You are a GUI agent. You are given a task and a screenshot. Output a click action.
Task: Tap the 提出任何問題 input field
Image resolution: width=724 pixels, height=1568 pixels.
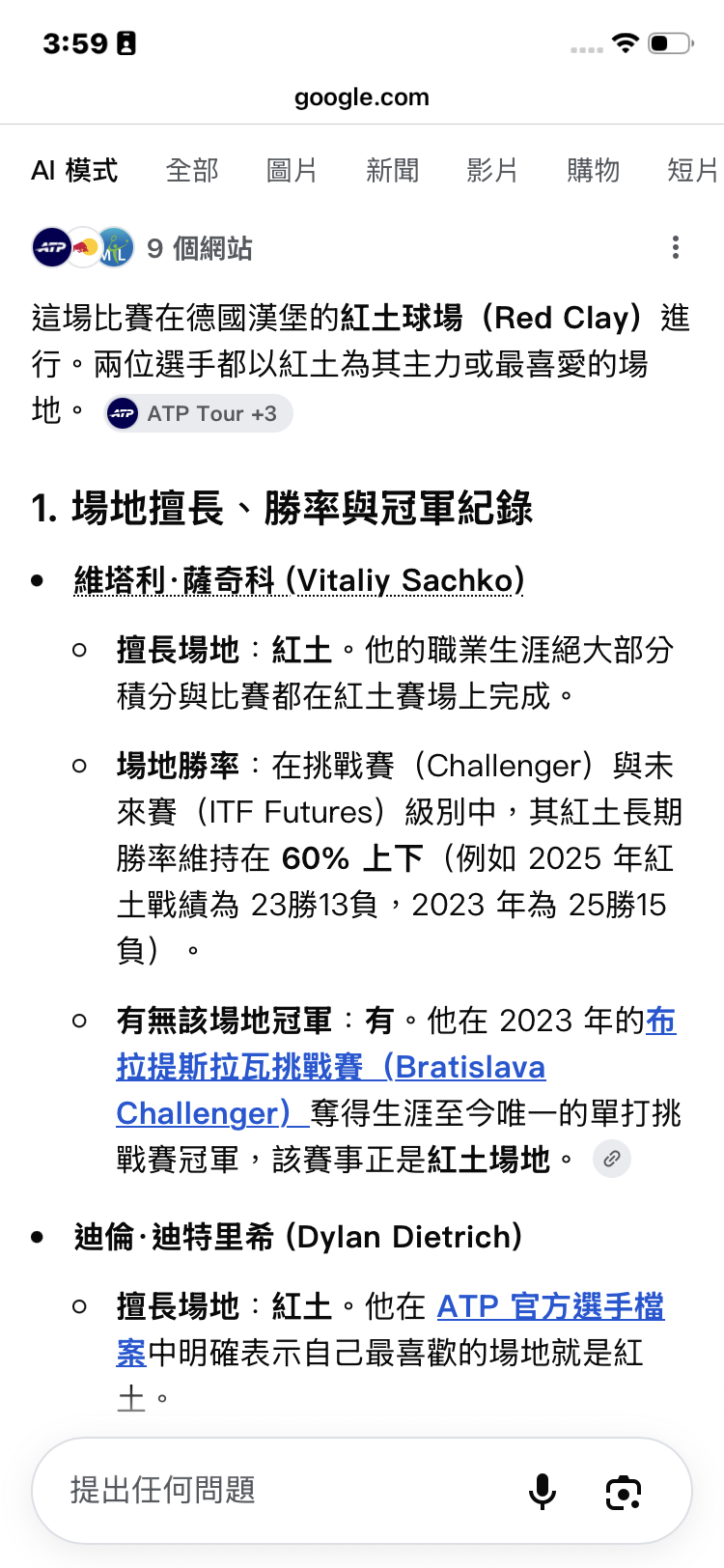point(290,1490)
